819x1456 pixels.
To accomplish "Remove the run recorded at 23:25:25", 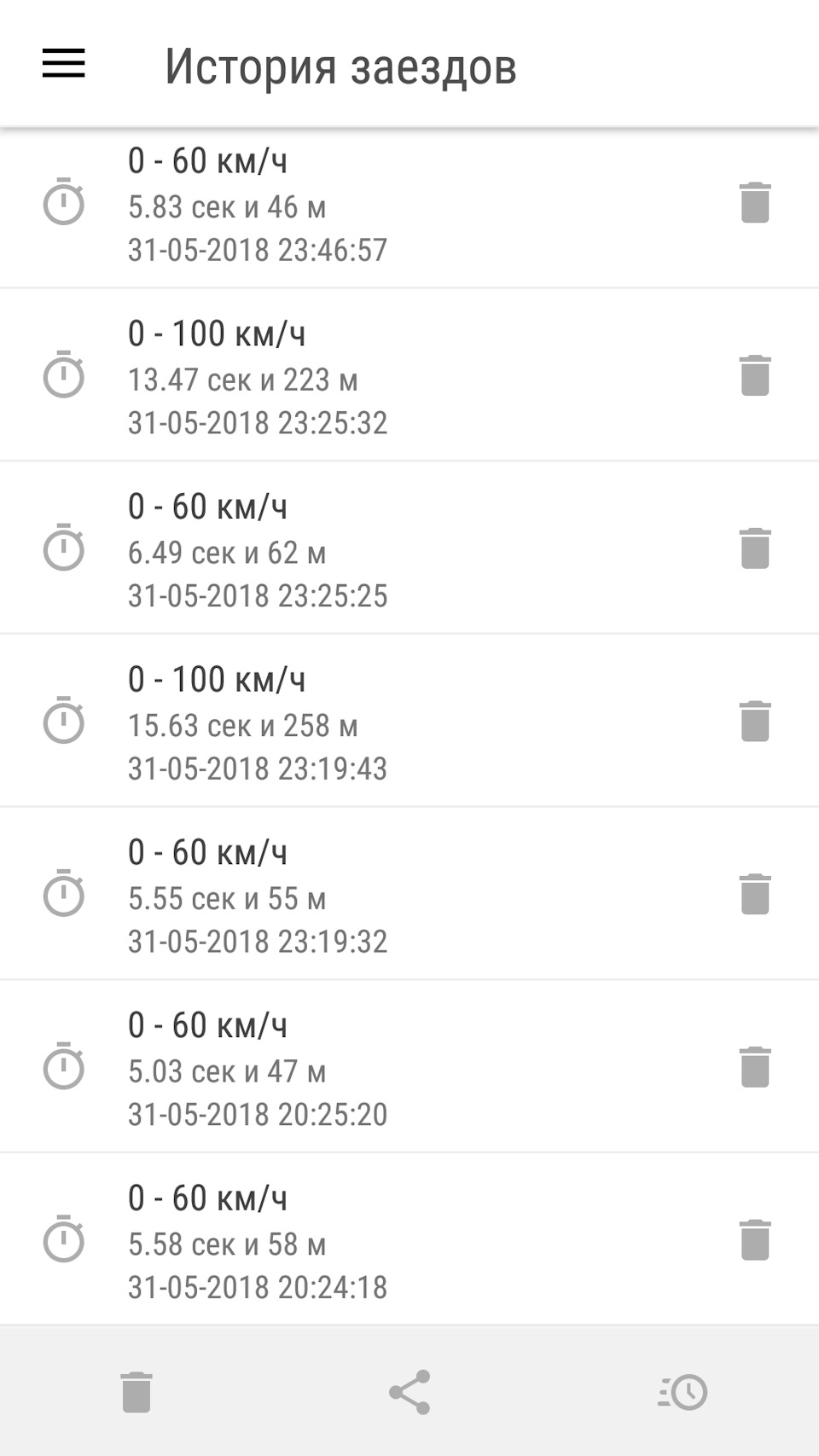I will coord(755,548).
